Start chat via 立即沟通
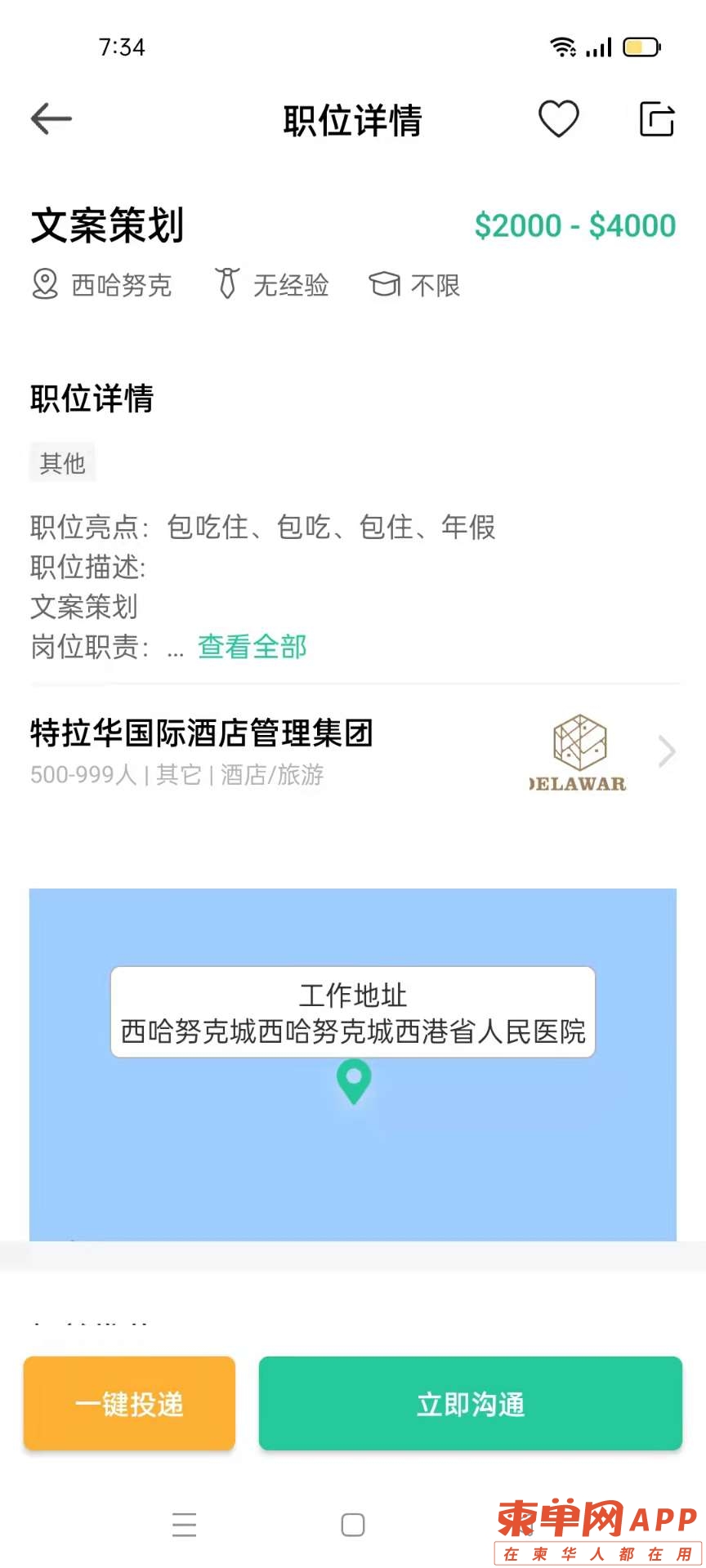This screenshot has height=1568, width=706. (x=470, y=1404)
